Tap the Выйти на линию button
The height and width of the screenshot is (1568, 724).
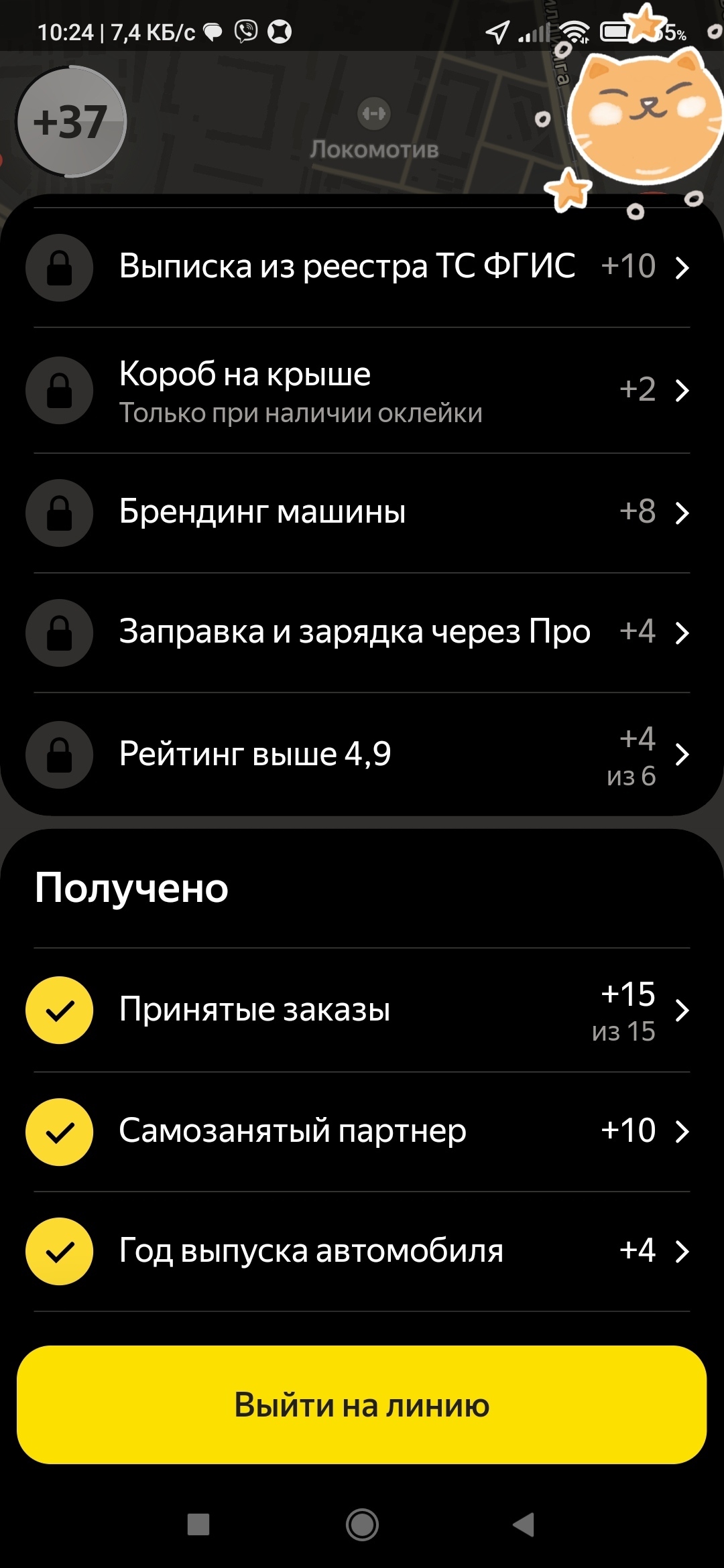point(362,1405)
